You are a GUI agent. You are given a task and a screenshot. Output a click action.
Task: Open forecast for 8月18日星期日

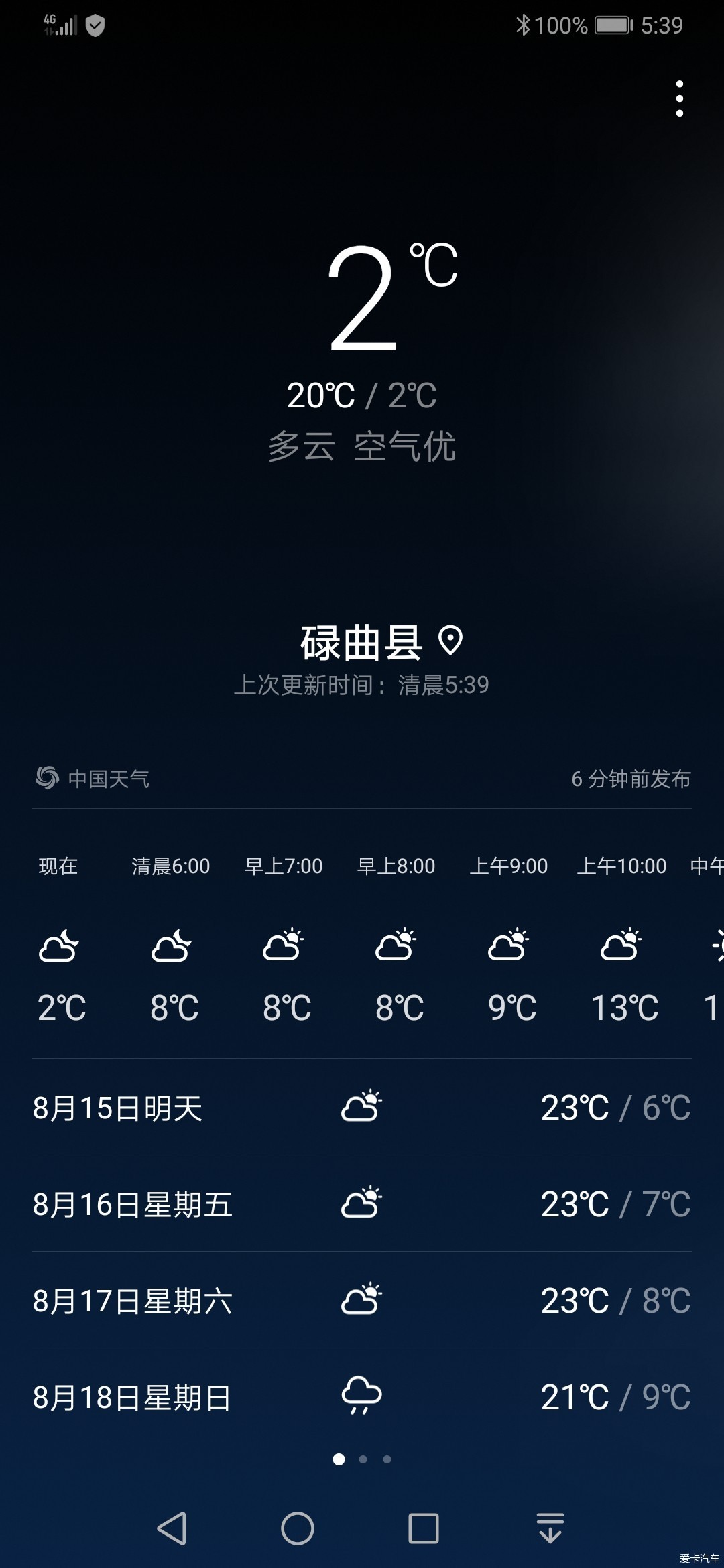(x=362, y=1396)
